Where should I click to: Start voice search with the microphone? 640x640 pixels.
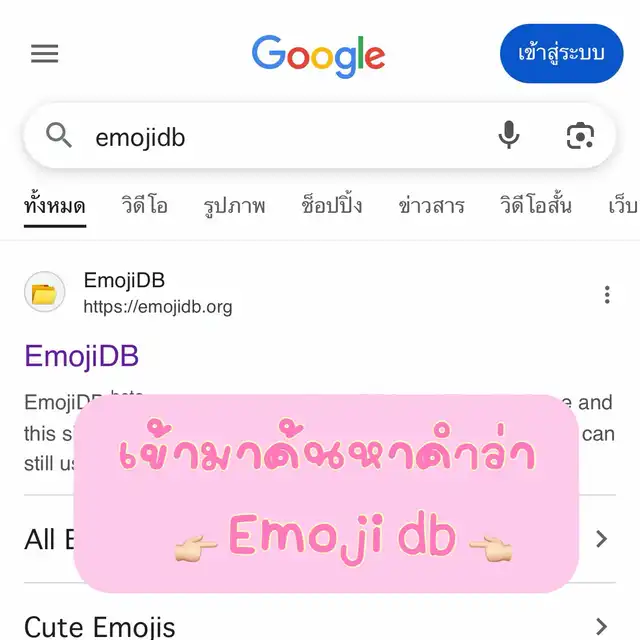point(509,135)
